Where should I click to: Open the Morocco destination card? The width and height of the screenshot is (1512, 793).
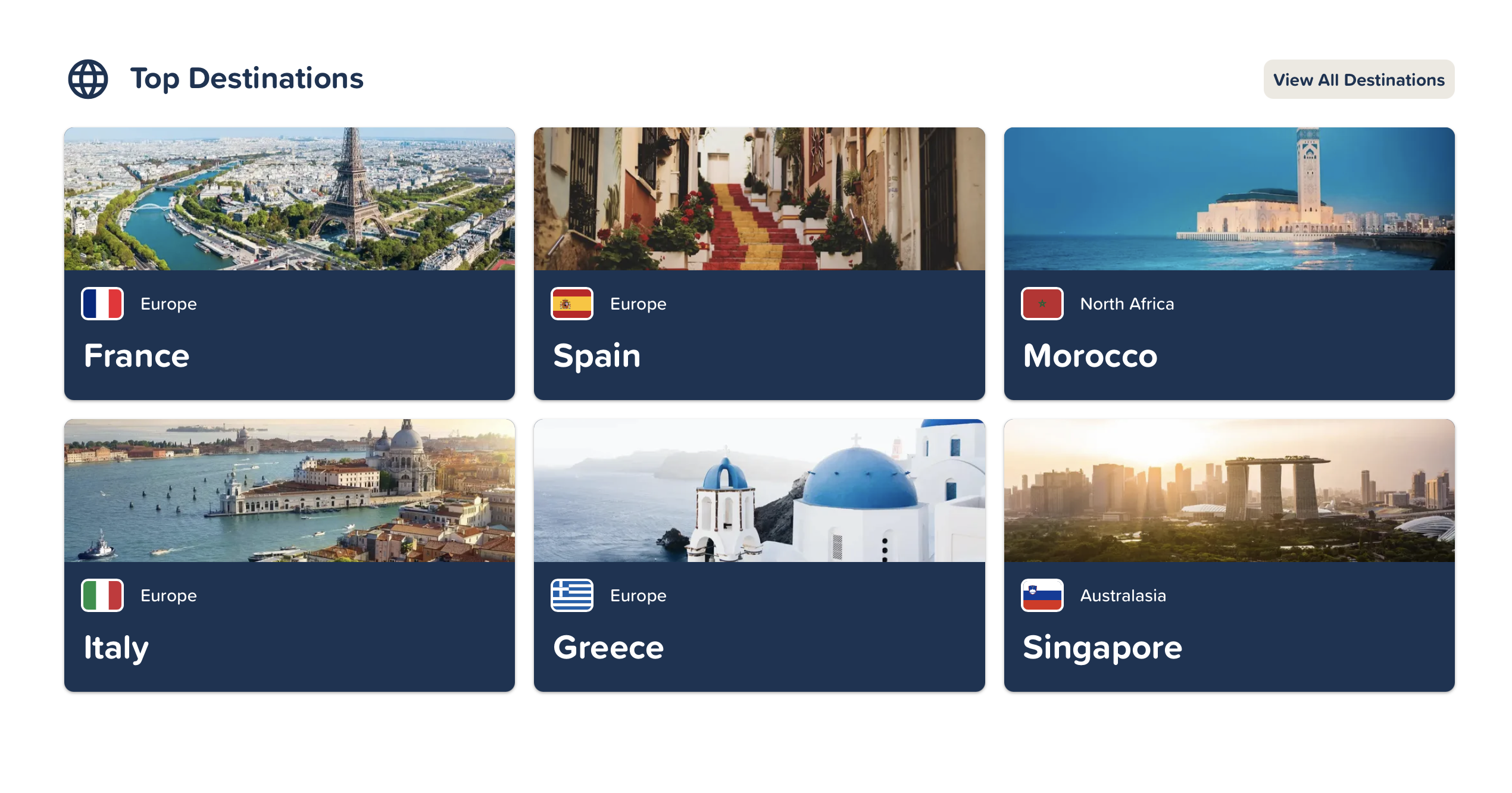tap(1229, 263)
